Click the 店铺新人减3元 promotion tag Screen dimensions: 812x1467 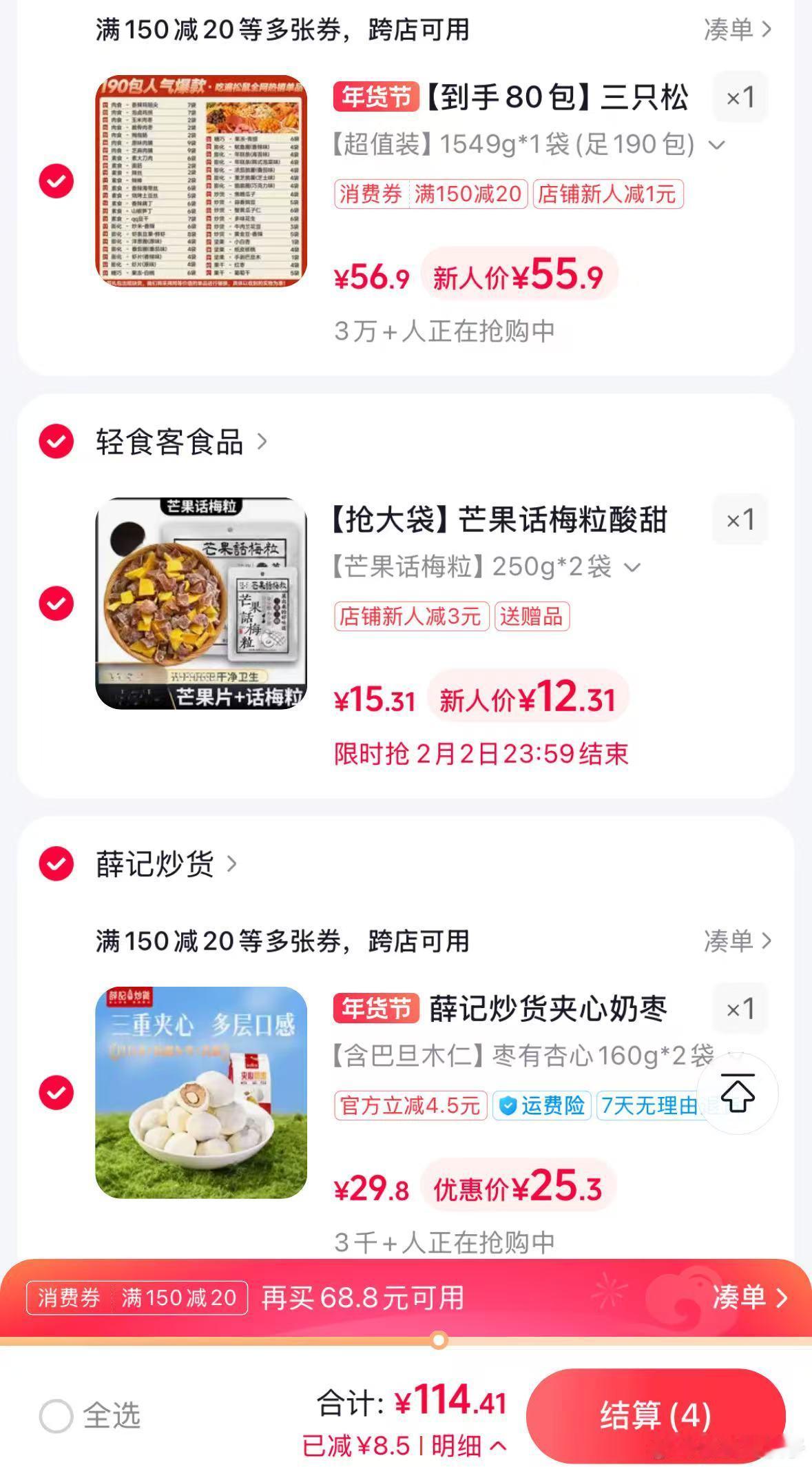pos(412,617)
